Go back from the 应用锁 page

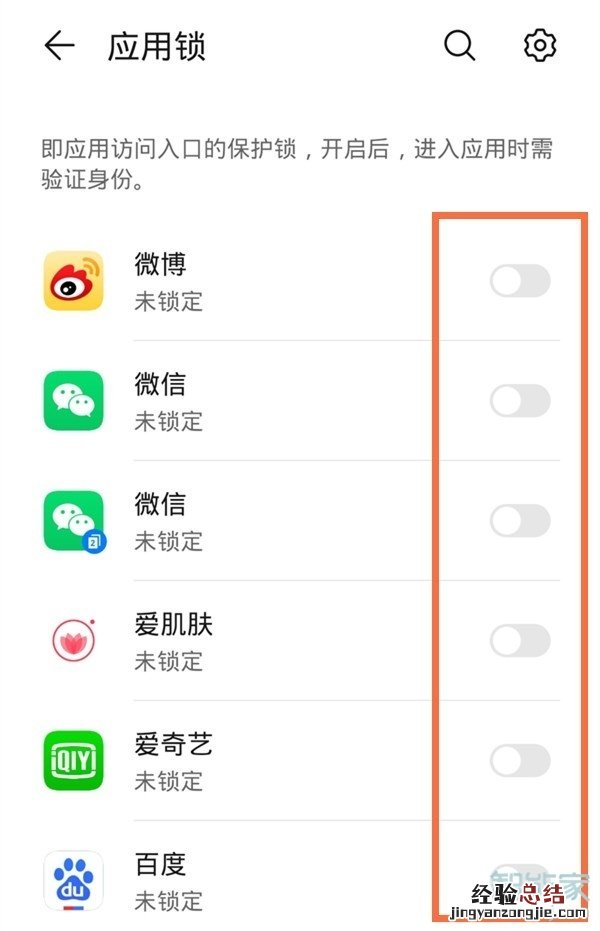[x=59, y=46]
